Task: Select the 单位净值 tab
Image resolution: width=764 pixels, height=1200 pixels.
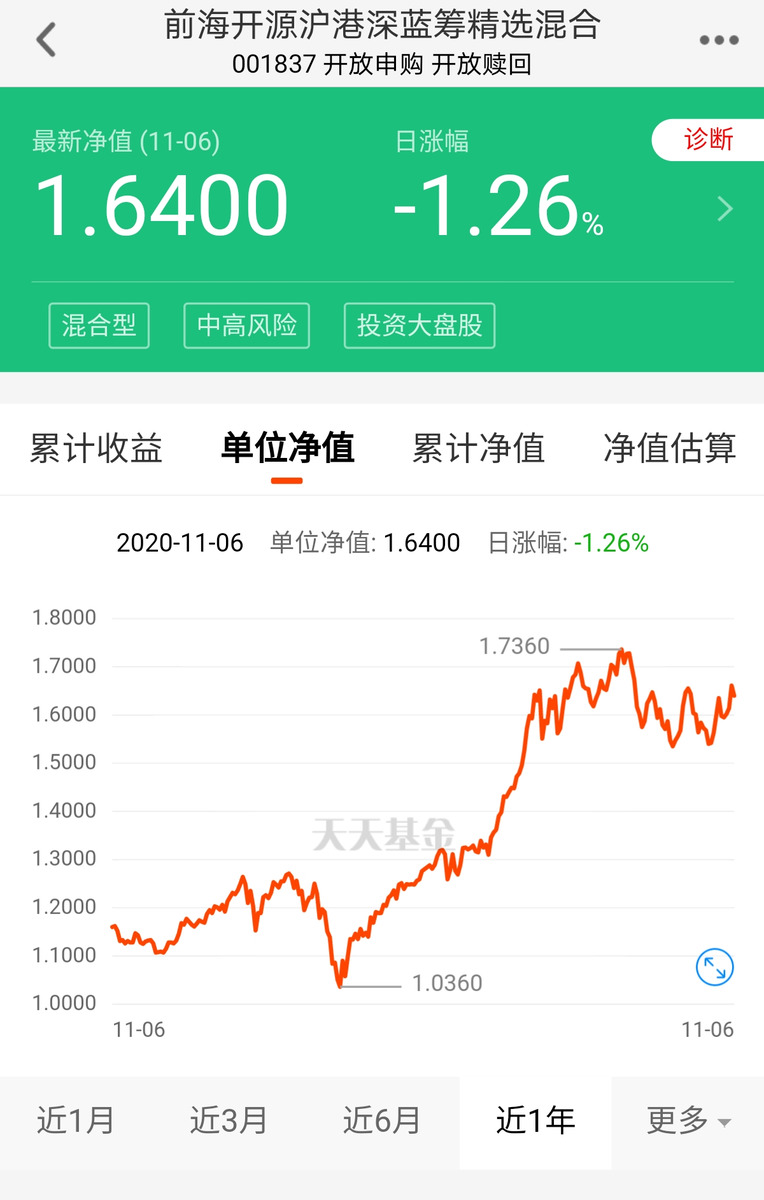Action: [x=287, y=449]
